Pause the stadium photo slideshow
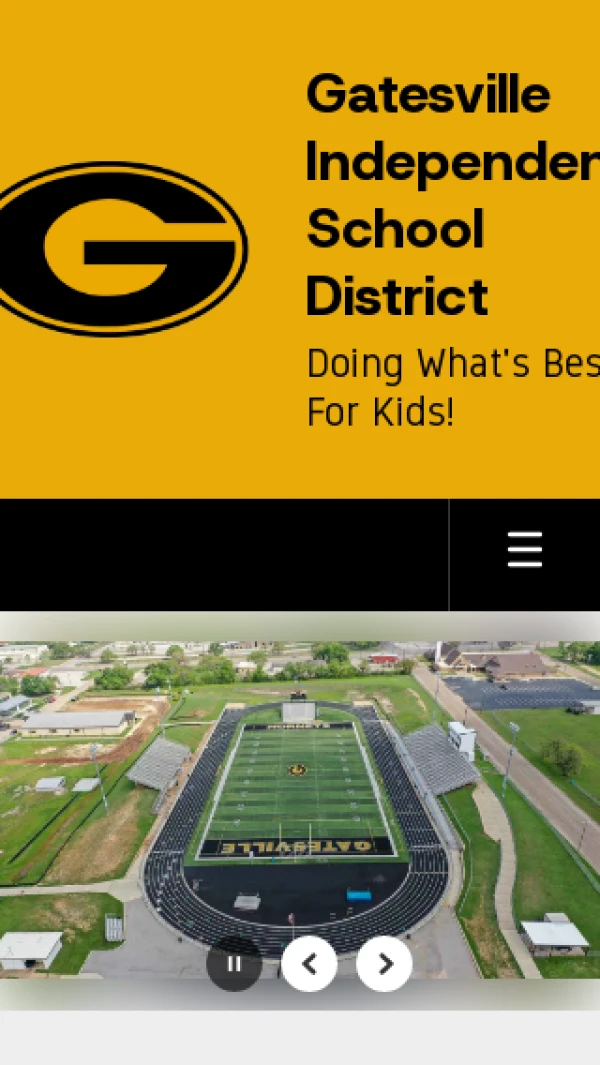The height and width of the screenshot is (1065, 600). 234,964
